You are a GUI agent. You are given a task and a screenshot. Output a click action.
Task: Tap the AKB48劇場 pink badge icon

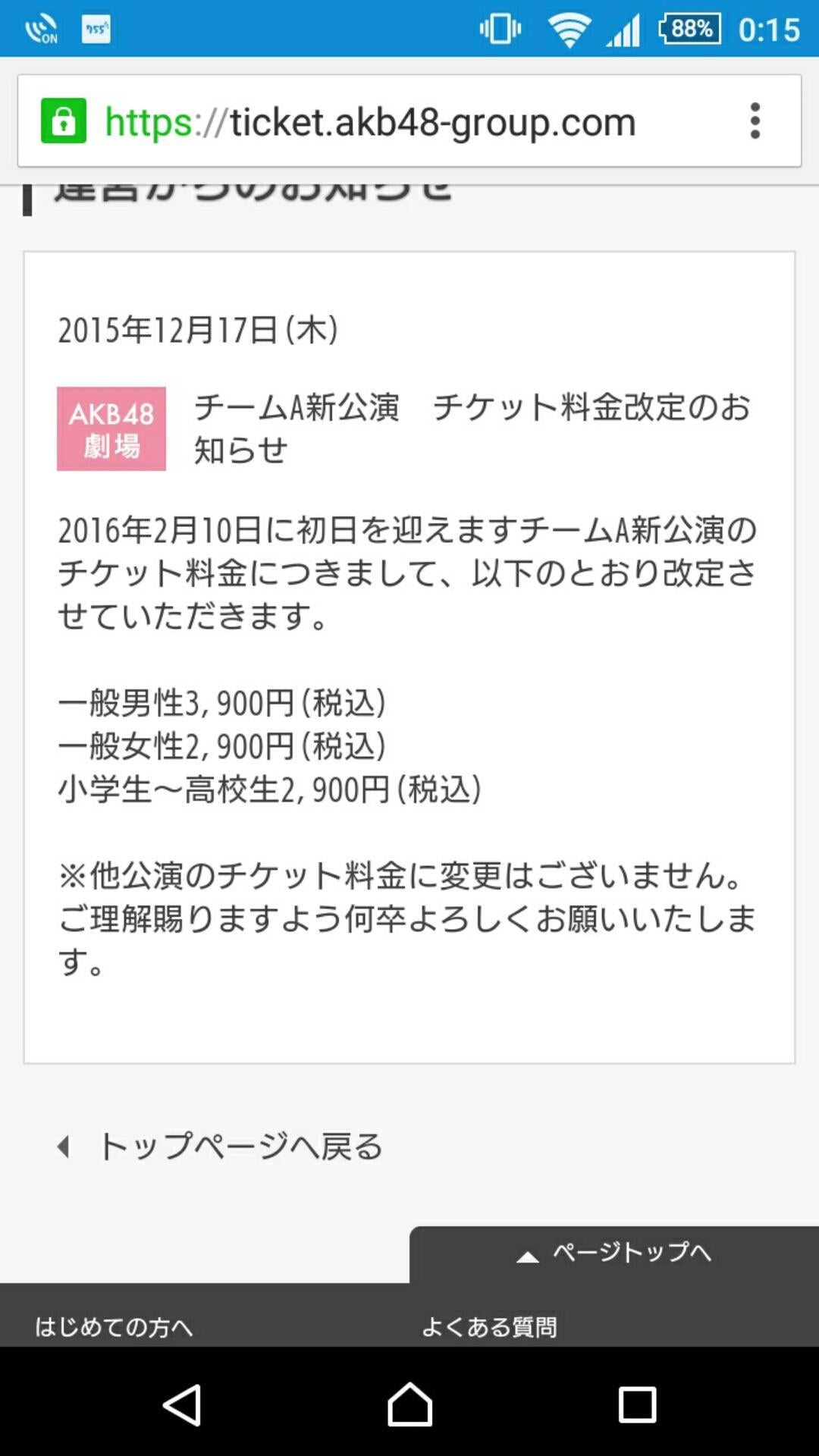pos(111,428)
